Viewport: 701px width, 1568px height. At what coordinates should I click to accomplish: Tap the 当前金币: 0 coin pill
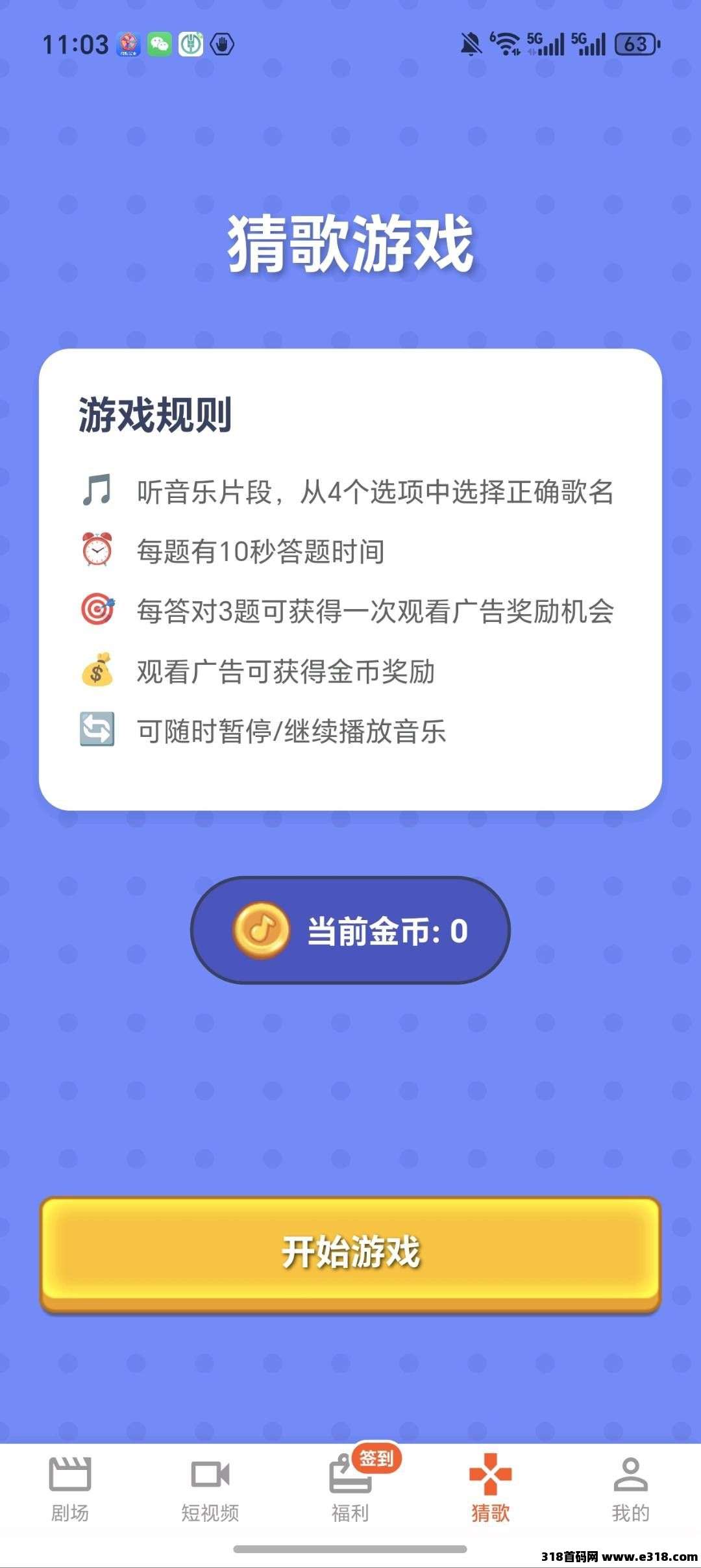tap(350, 930)
